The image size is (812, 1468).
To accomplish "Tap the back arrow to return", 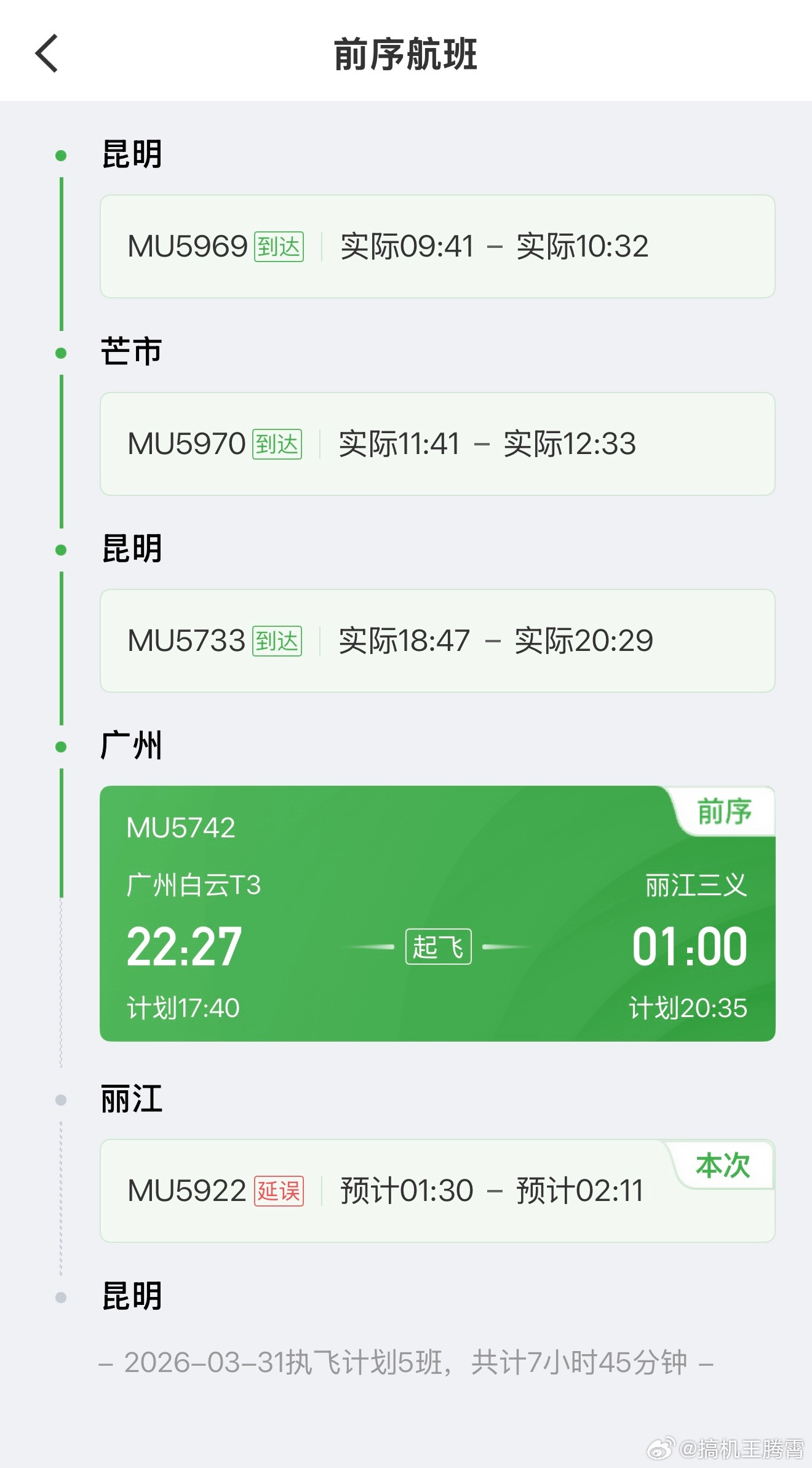I will (46, 54).
